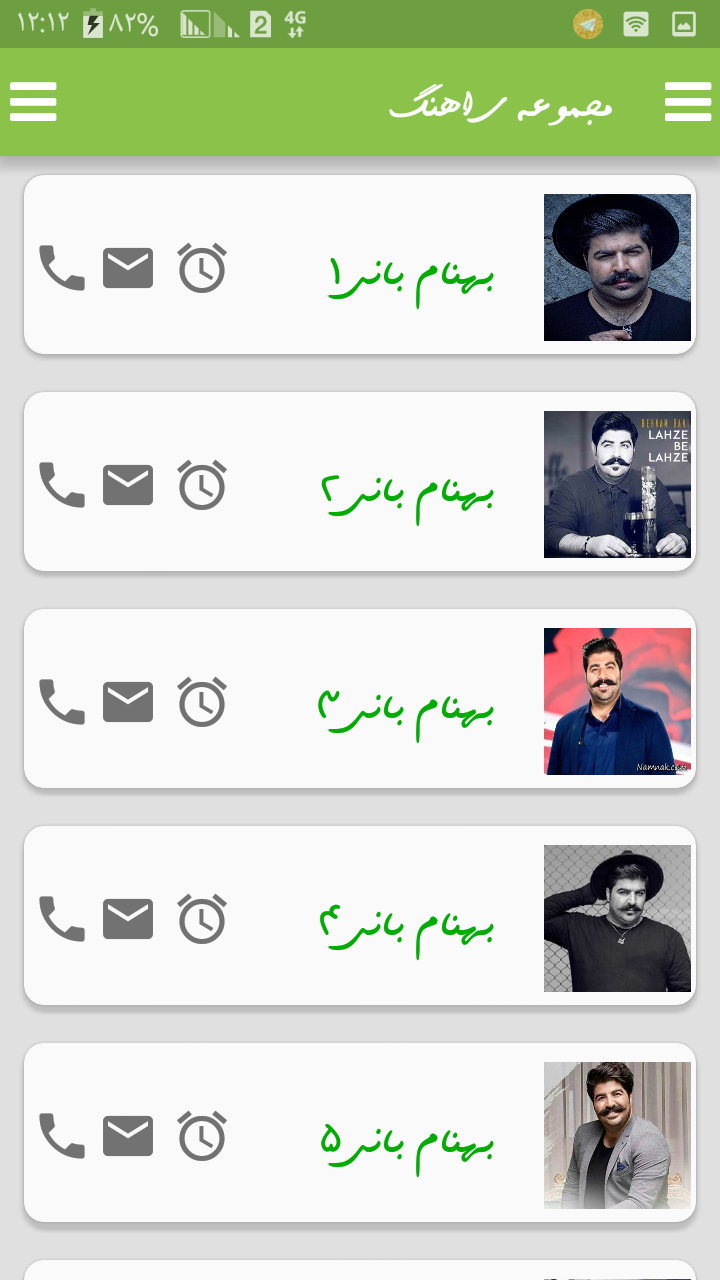Tap the alarm clock icon for بهنام بانی ۴
Image resolution: width=720 pixels, height=1280 pixels.
pyautogui.click(x=202, y=918)
